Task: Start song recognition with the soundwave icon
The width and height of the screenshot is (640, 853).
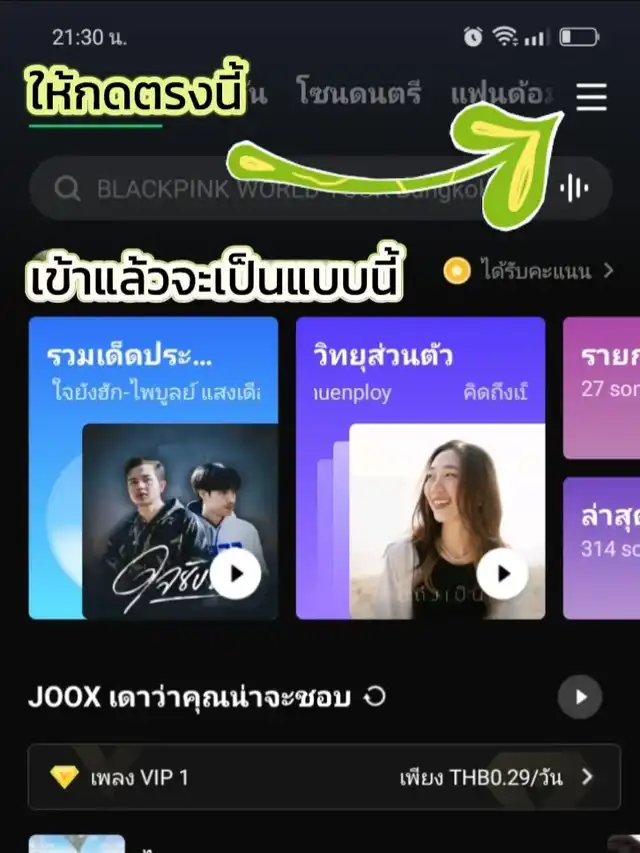Action: coord(573,189)
